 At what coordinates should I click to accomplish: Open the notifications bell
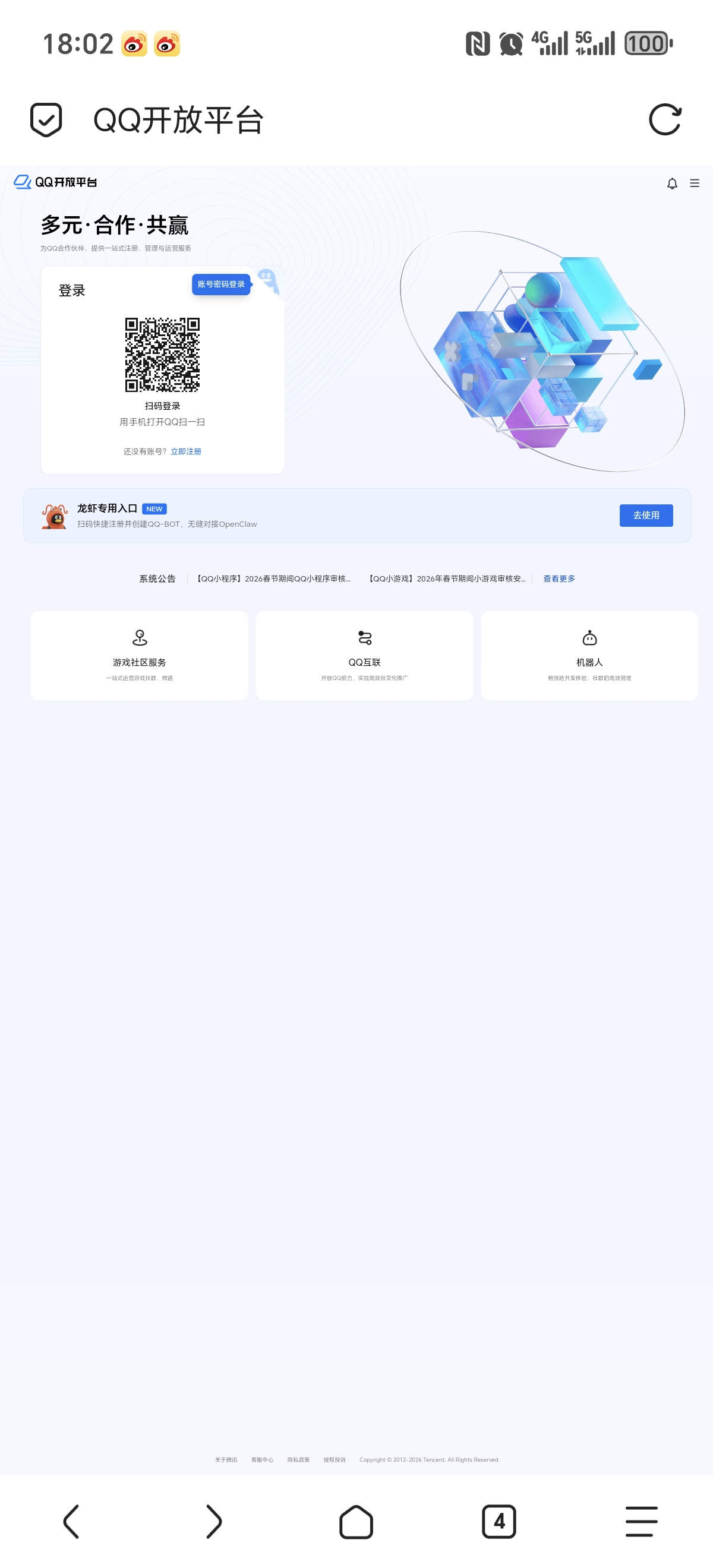click(x=671, y=183)
